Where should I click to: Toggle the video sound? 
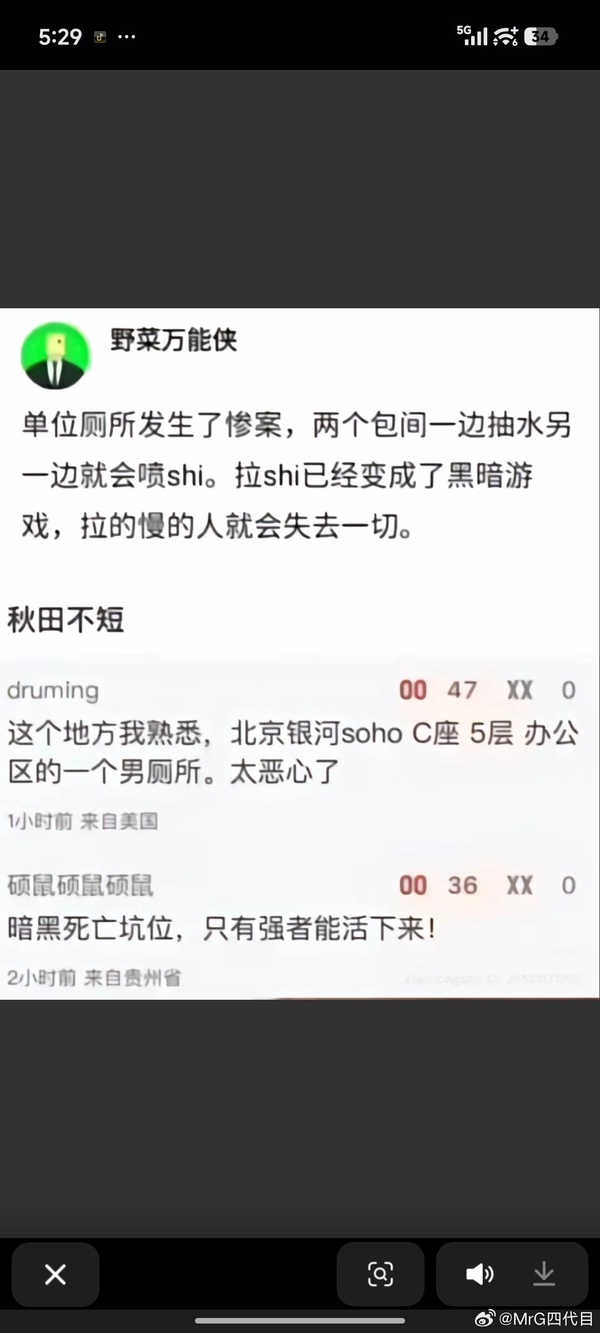(x=479, y=1274)
